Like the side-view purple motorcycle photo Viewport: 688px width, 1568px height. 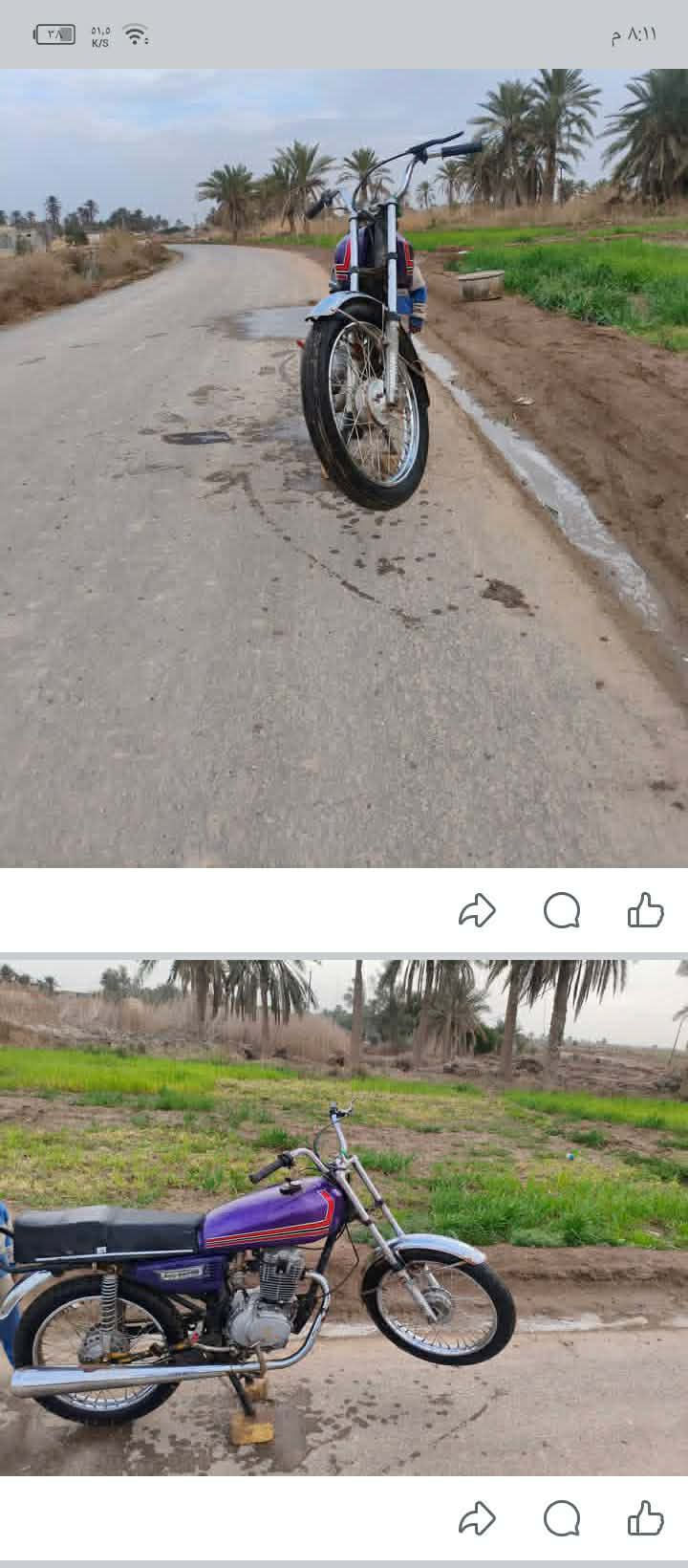pyautogui.click(x=645, y=1517)
